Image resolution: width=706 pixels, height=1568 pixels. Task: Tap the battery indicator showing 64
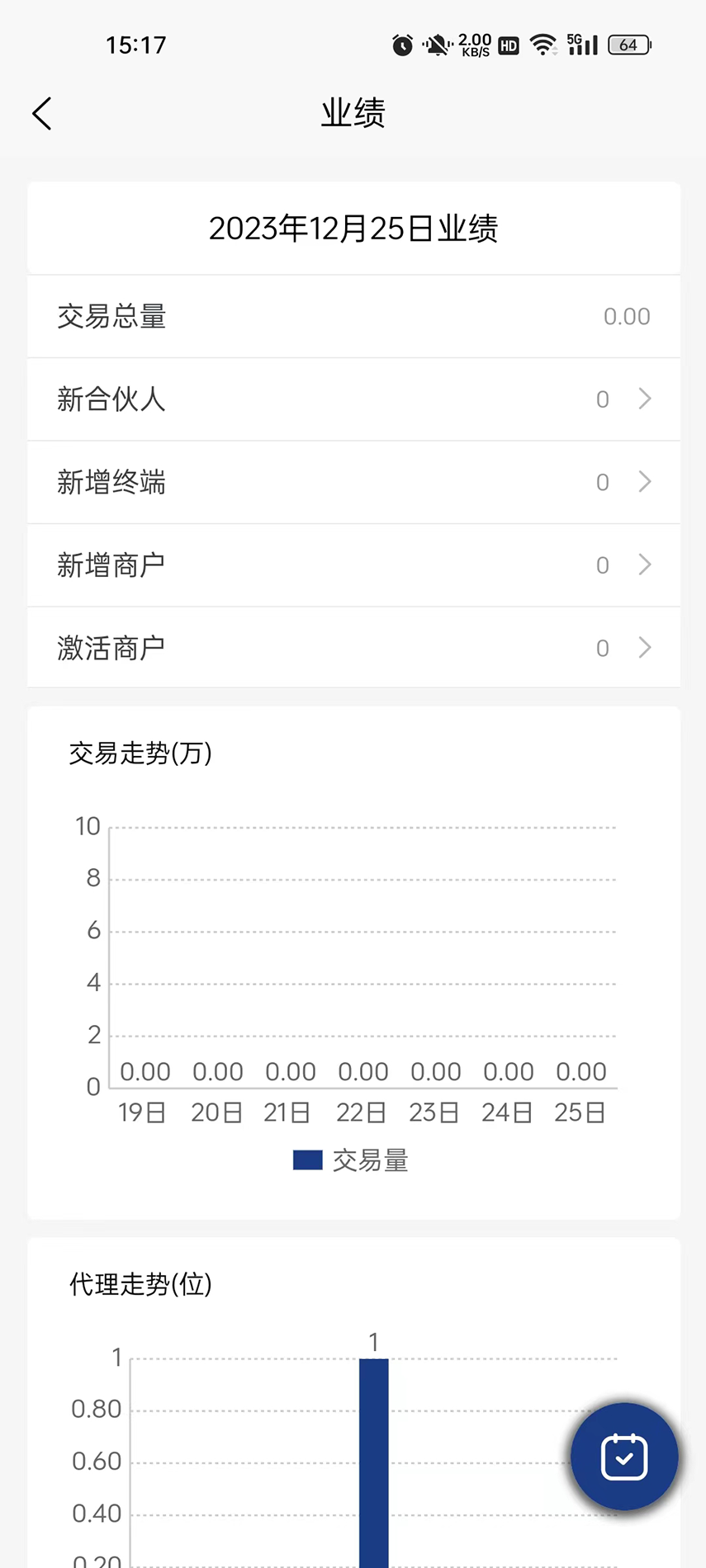pos(628,45)
